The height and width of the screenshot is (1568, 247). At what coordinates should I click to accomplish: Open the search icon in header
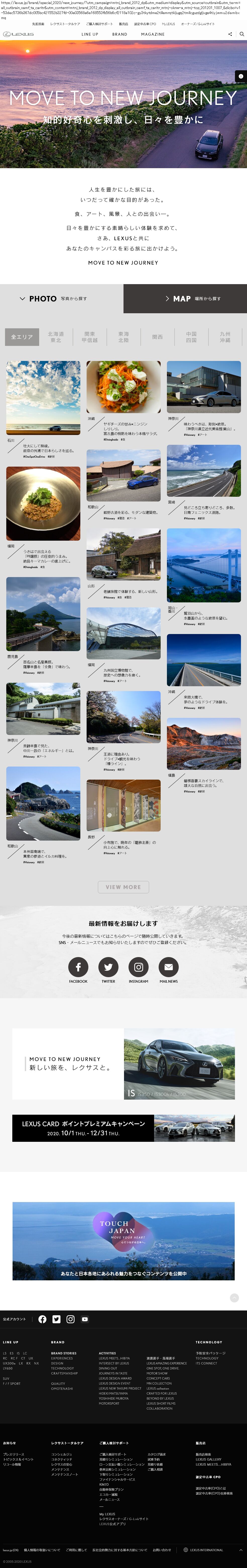pos(241,34)
